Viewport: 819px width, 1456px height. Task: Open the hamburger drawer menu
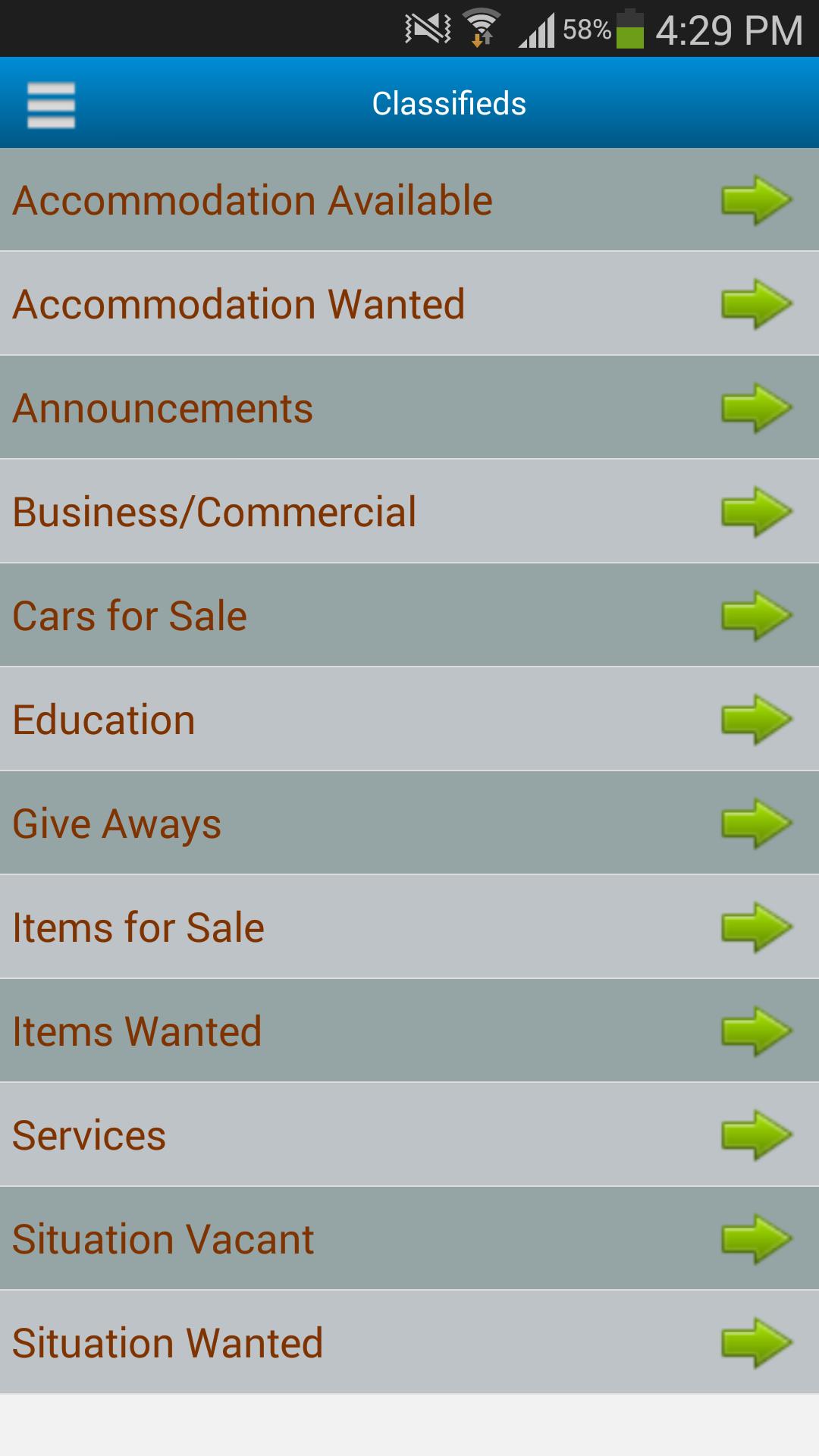51,105
